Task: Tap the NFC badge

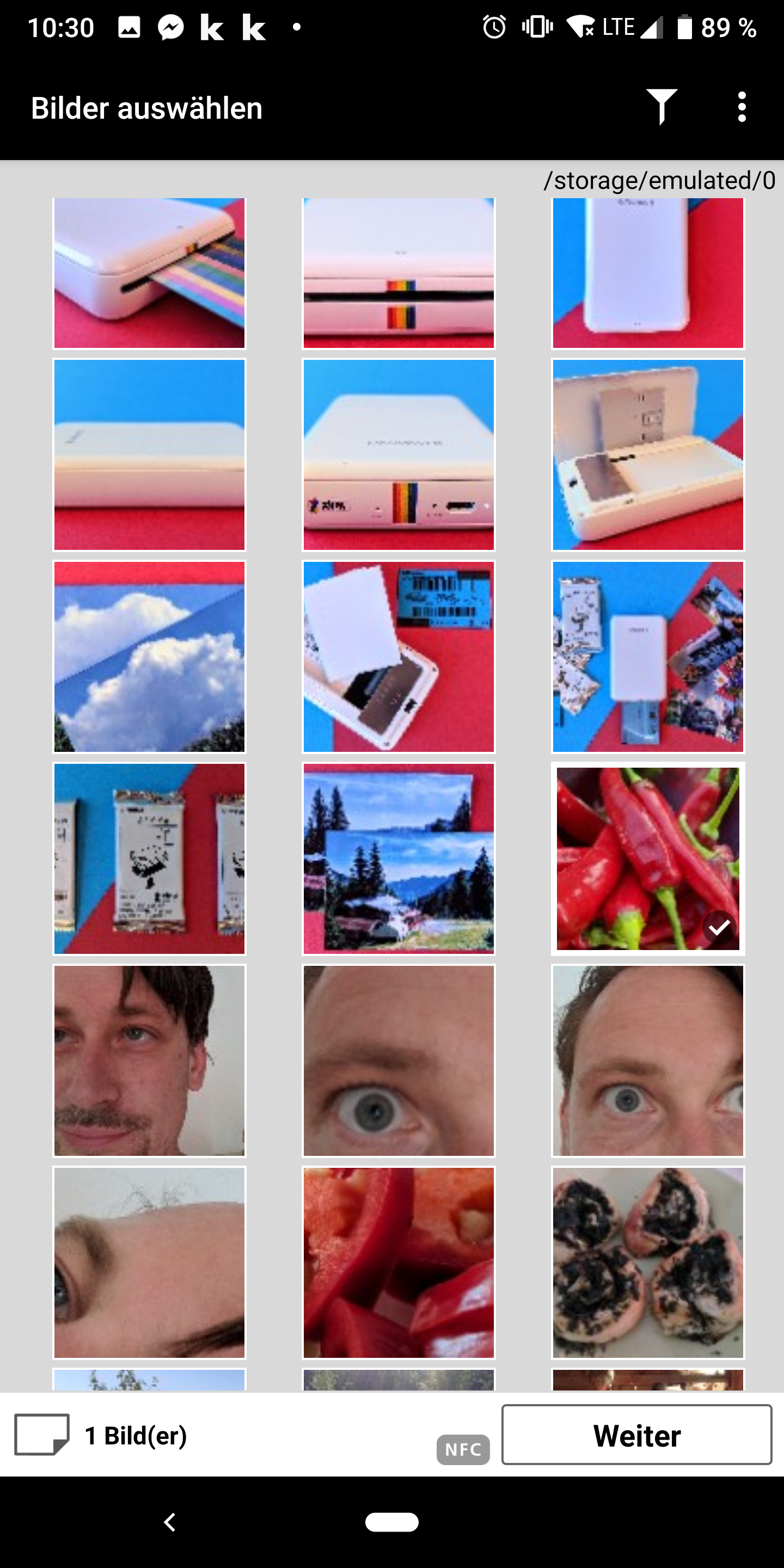Action: tap(463, 1449)
